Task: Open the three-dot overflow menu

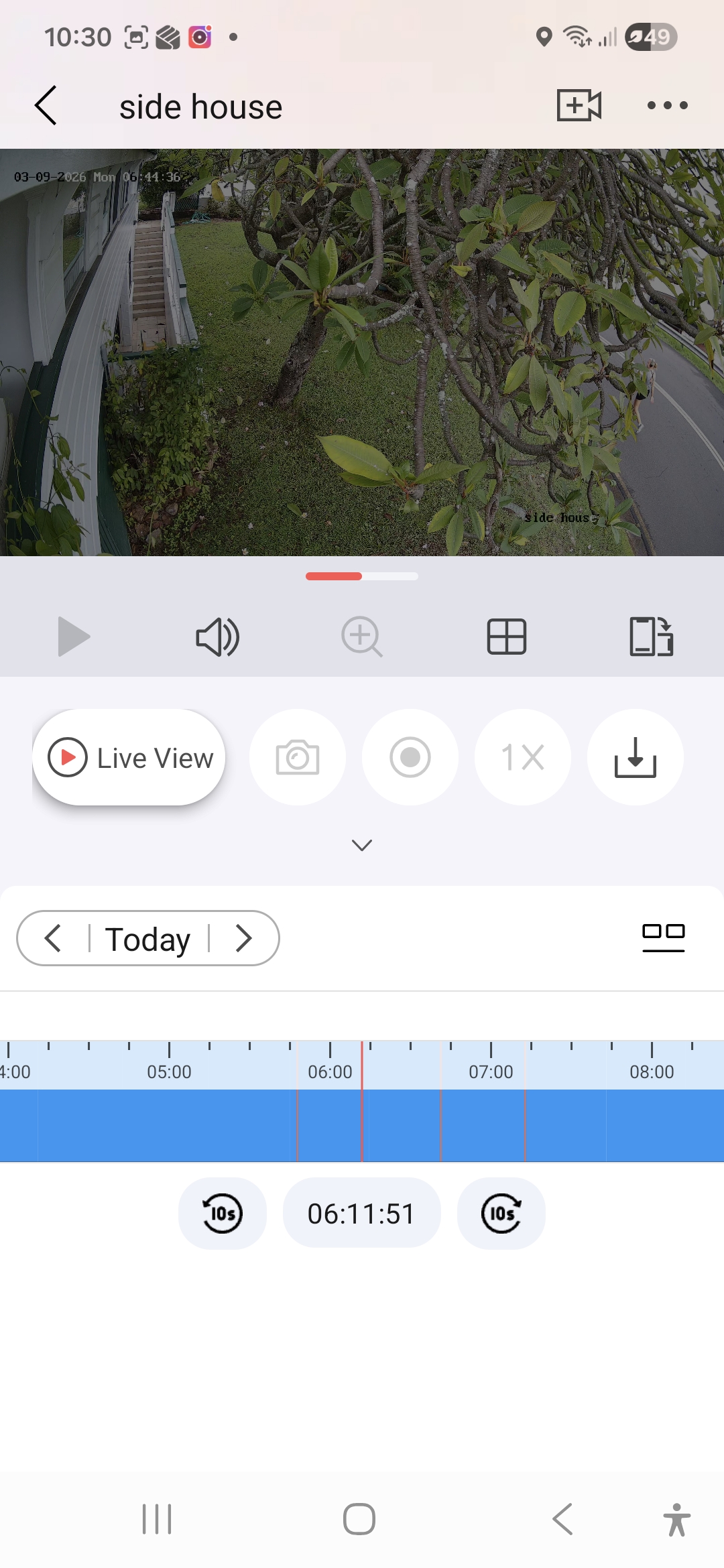Action: point(667,106)
